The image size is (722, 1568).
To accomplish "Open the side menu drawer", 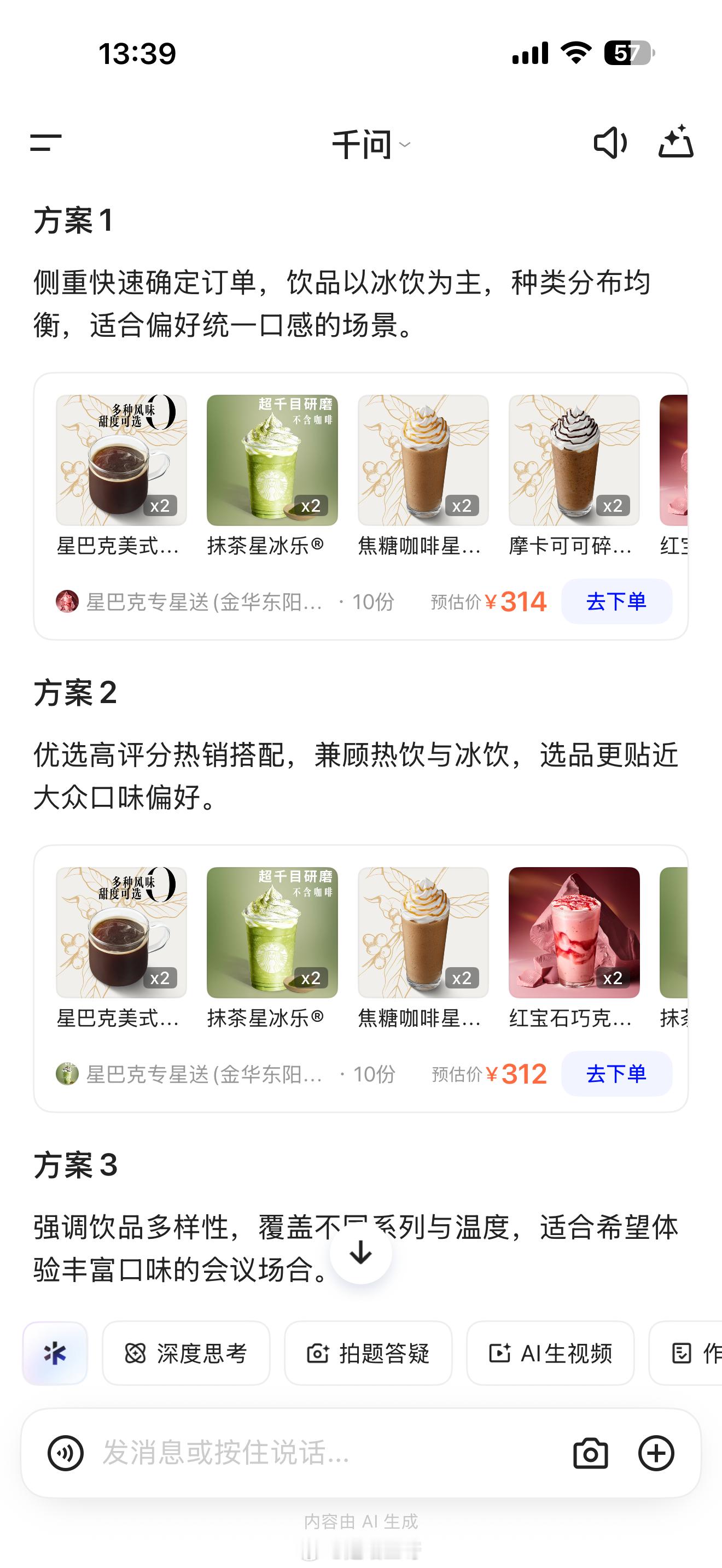I will pyautogui.click(x=45, y=144).
